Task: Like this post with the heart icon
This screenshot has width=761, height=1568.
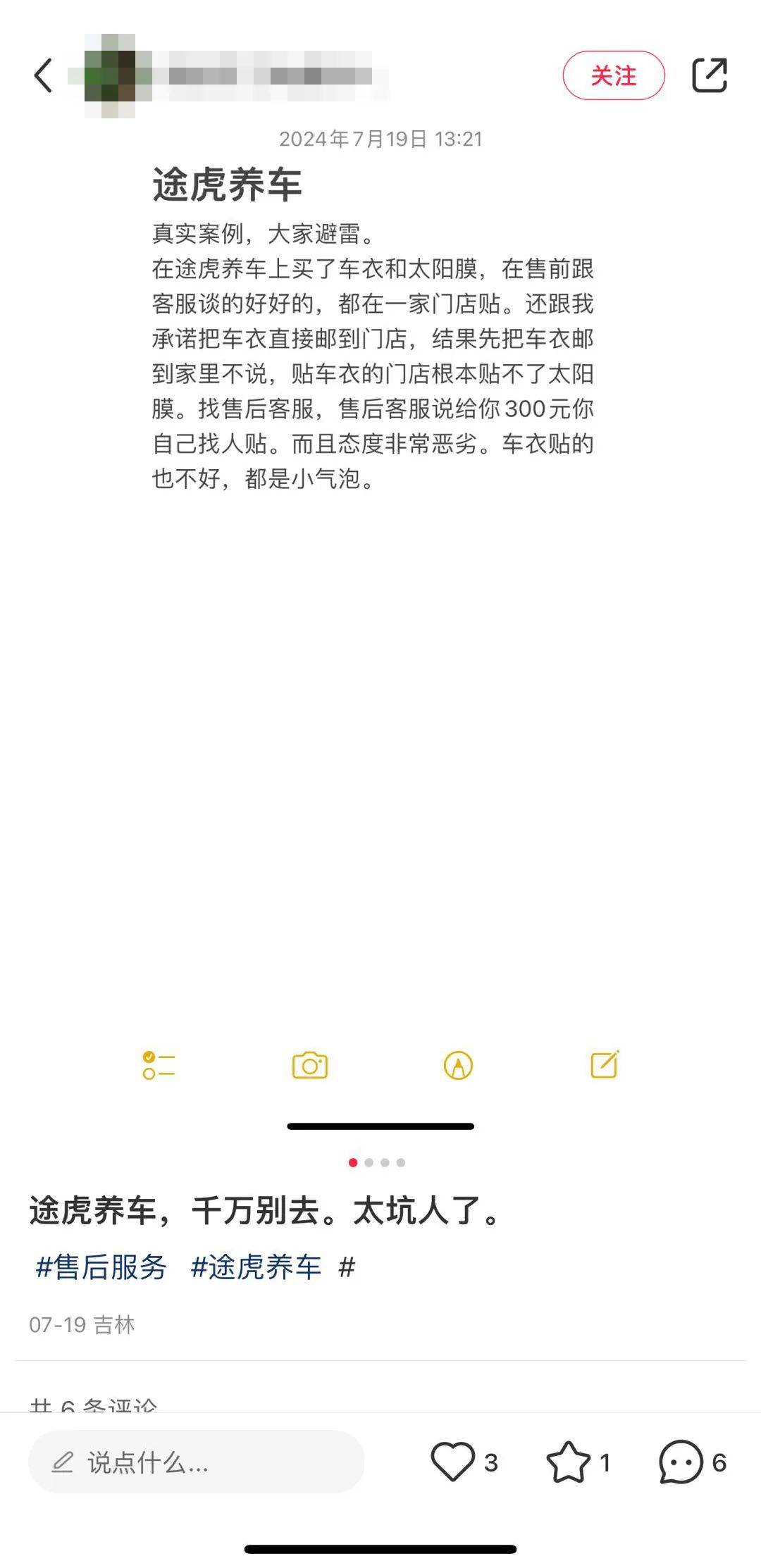Action: point(452,1462)
